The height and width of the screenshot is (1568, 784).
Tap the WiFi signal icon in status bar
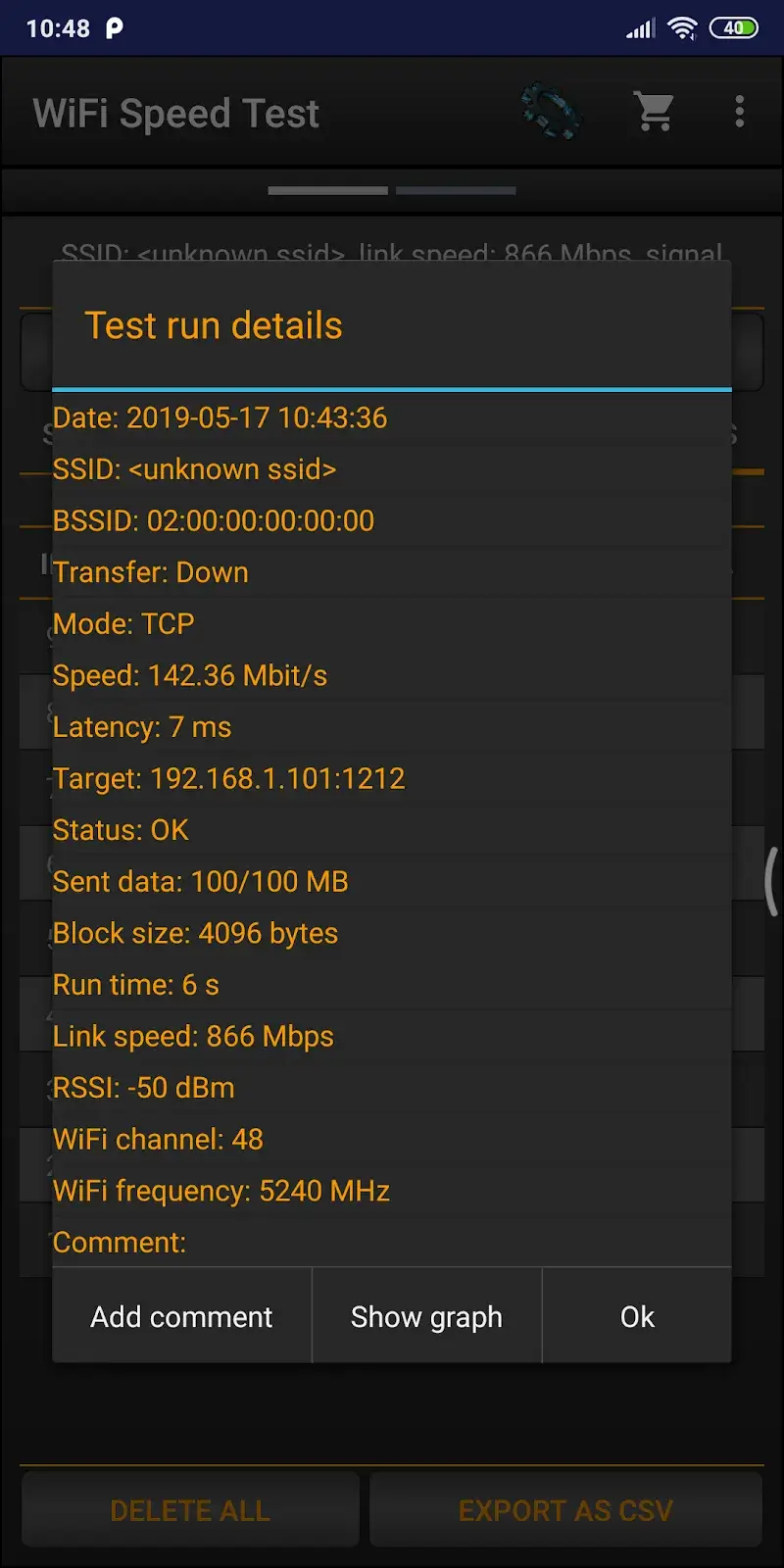(x=682, y=27)
